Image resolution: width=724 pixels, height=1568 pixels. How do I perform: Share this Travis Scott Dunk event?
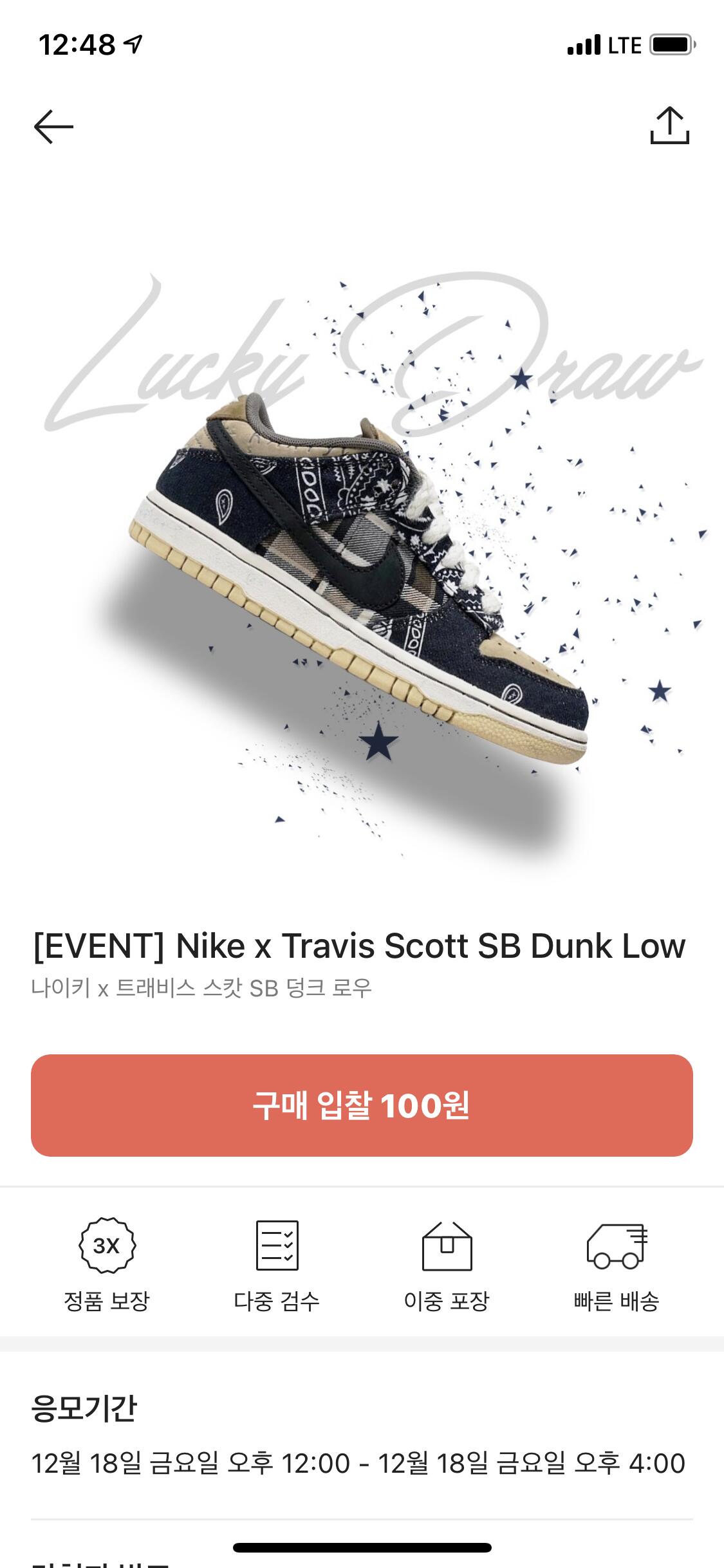pos(669,126)
